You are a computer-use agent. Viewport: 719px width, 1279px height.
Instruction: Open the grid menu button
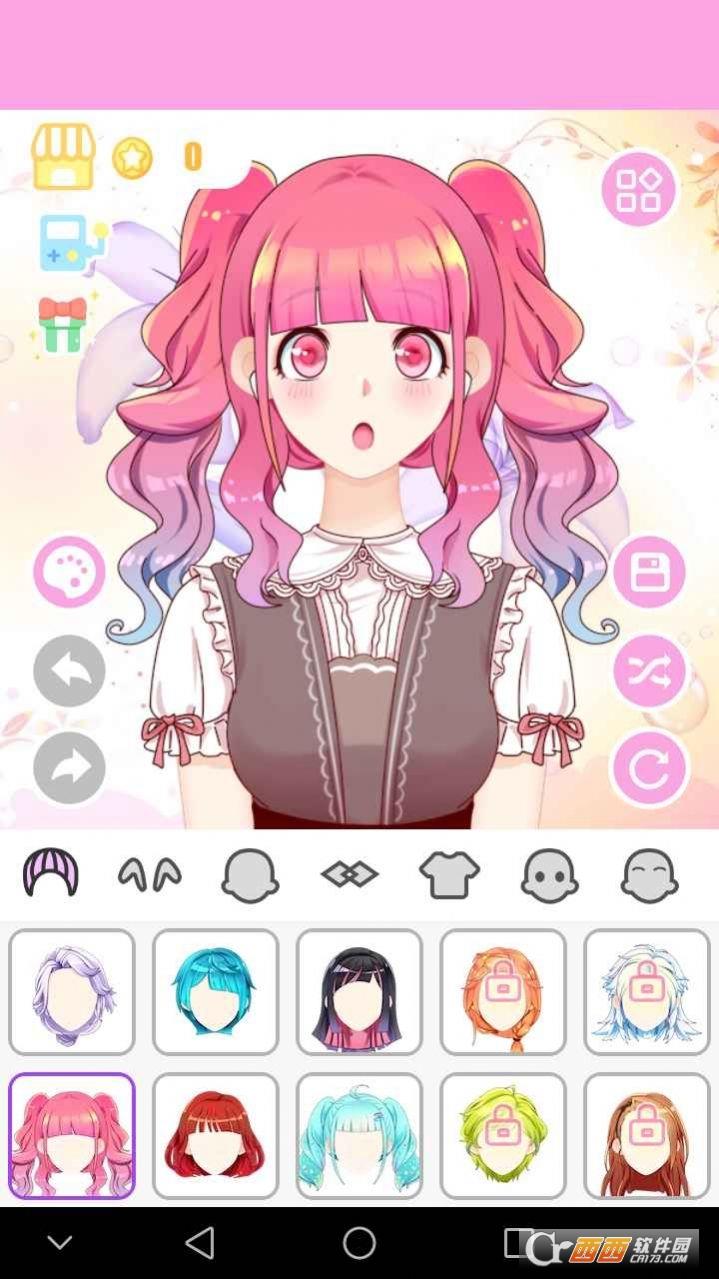point(639,190)
